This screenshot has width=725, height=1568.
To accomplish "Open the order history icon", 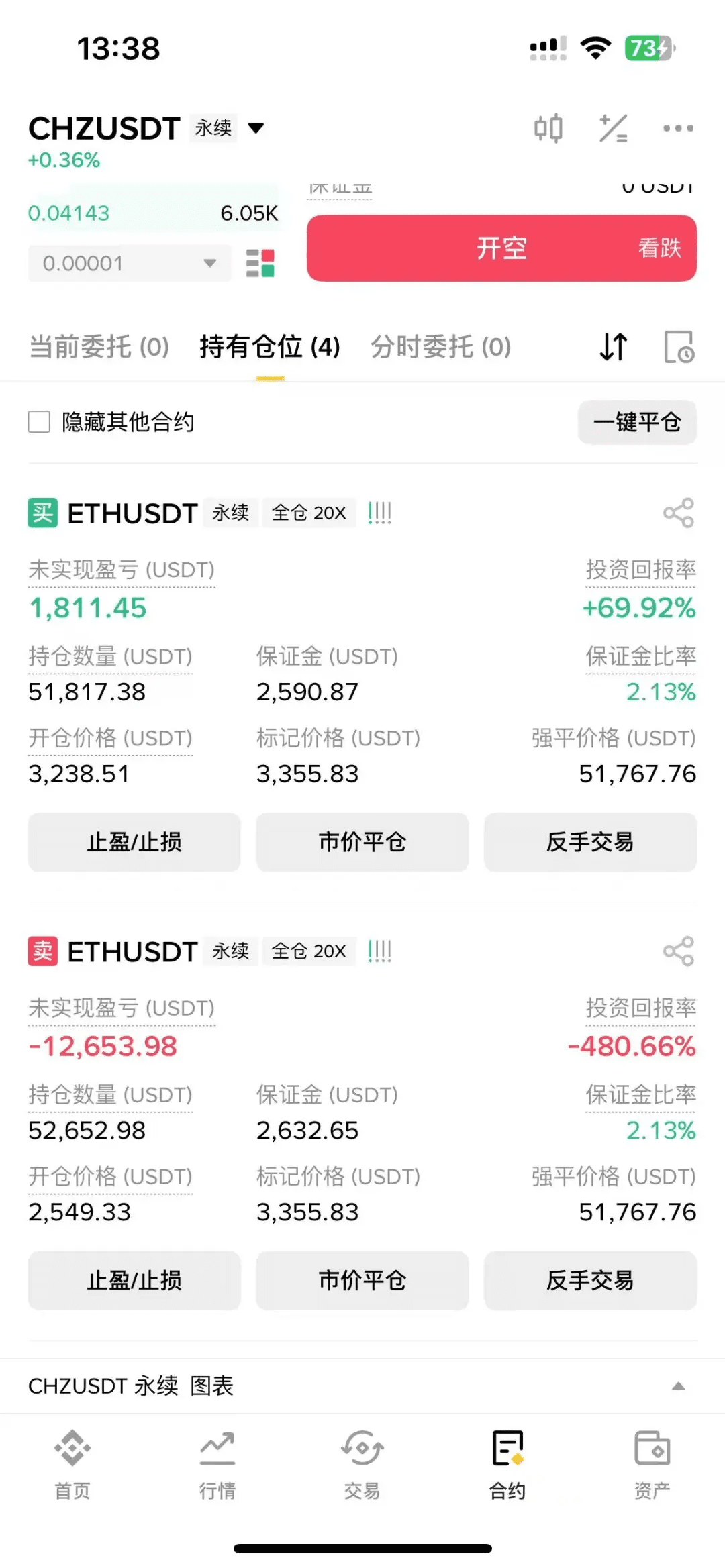I will 679,347.
